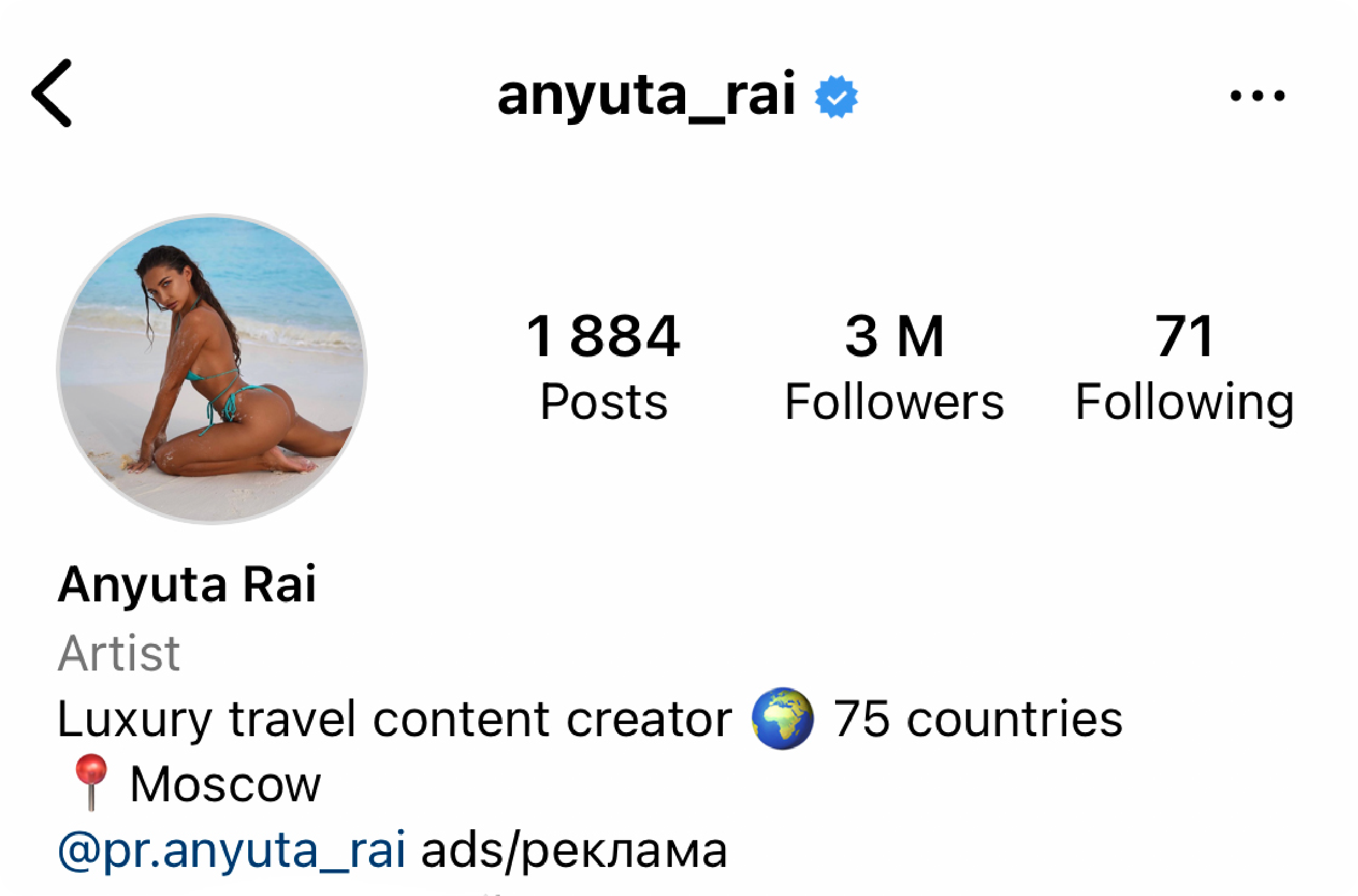The image size is (1358, 896).
Task: View the 3 M followers list
Action: point(894,366)
